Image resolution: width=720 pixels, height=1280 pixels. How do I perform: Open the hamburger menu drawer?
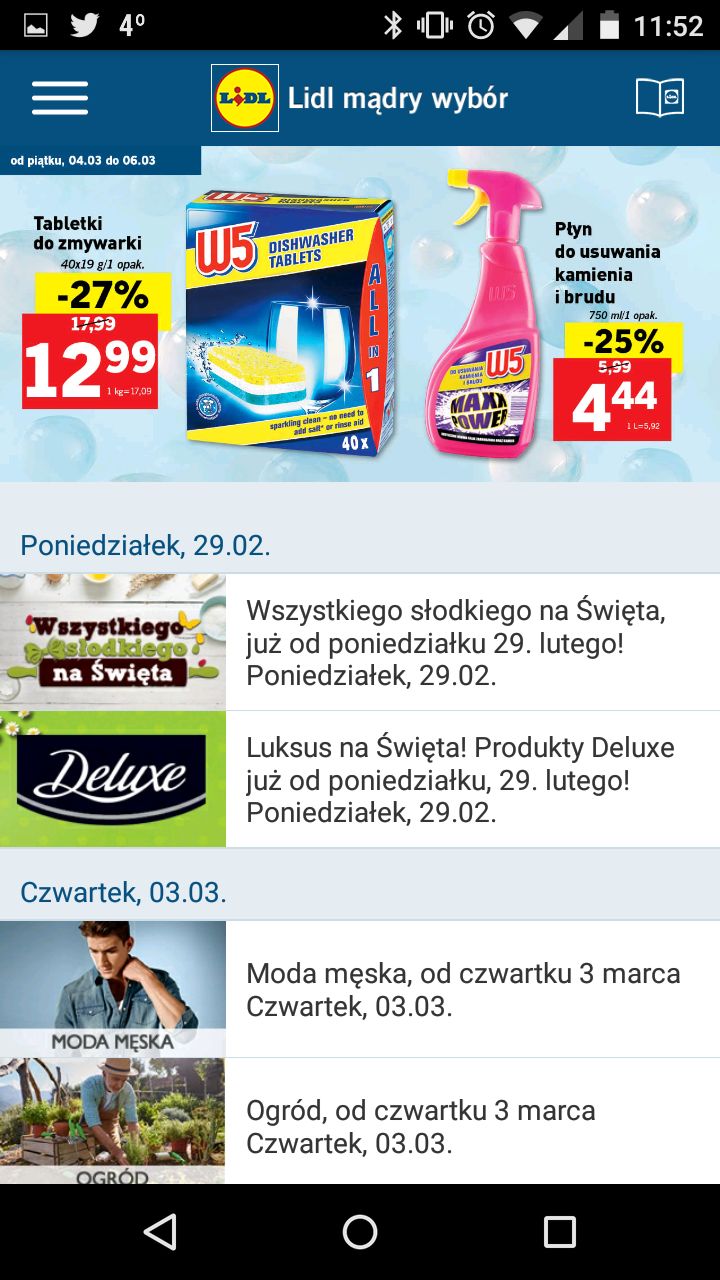[x=60, y=98]
